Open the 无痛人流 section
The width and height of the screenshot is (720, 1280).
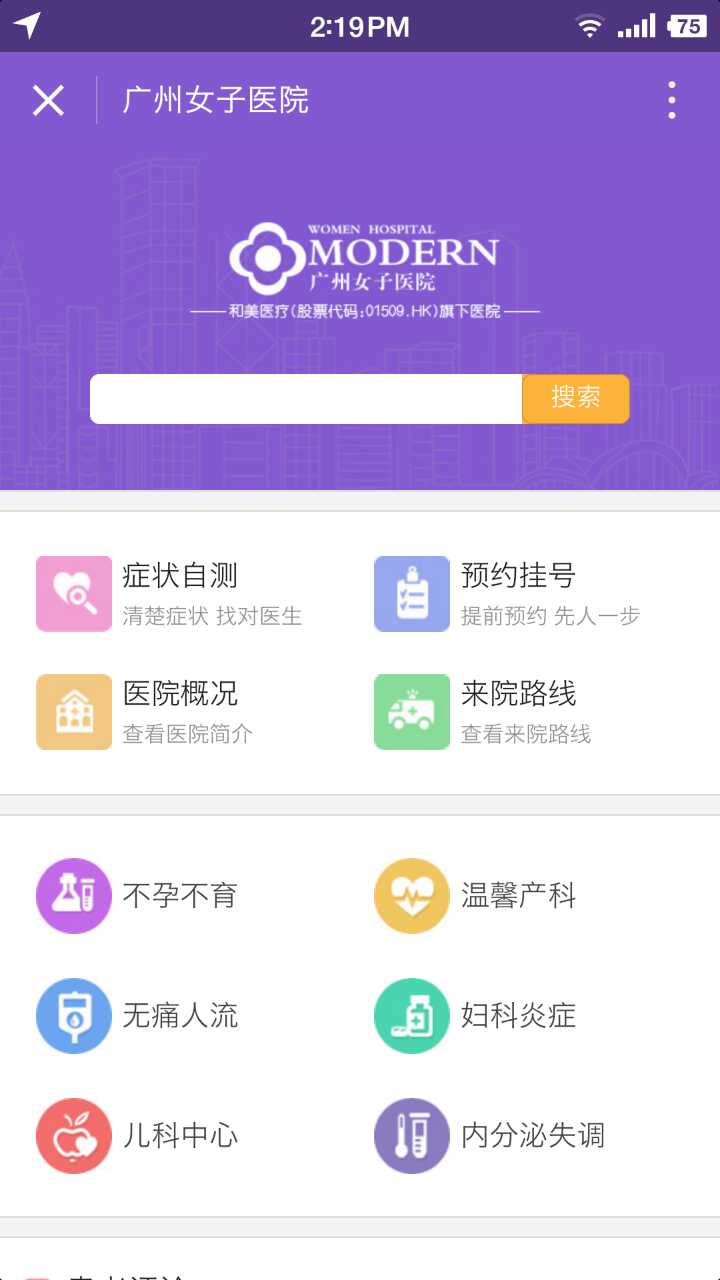(x=138, y=1016)
